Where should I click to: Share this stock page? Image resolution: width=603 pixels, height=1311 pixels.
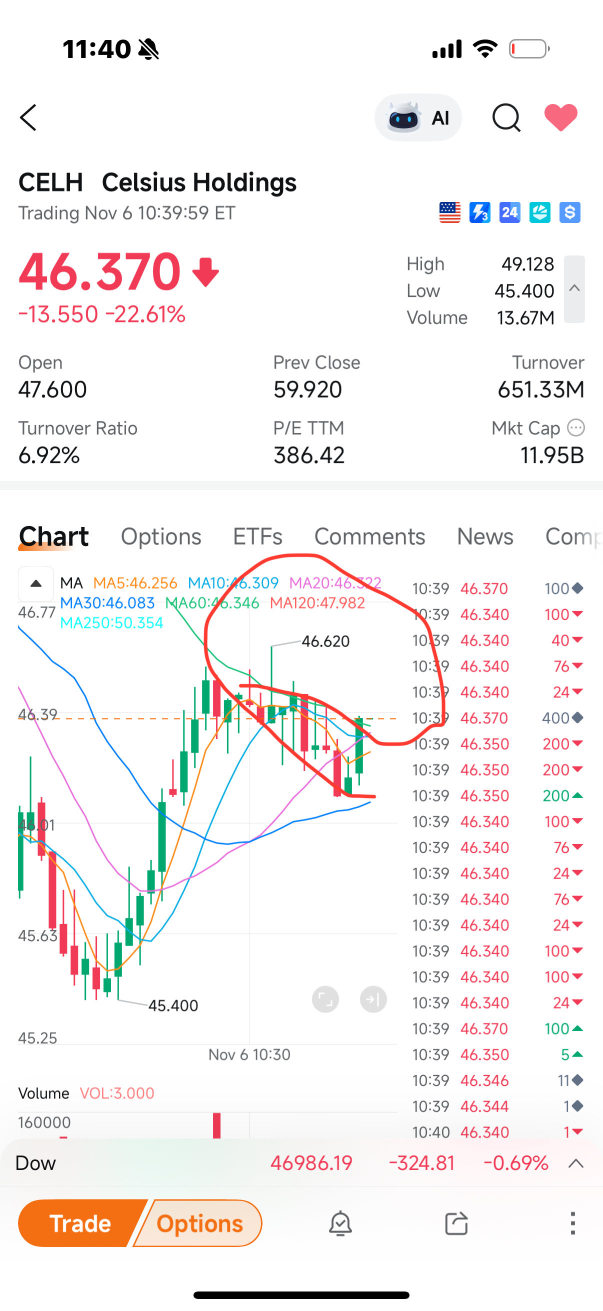pyautogui.click(x=457, y=1224)
